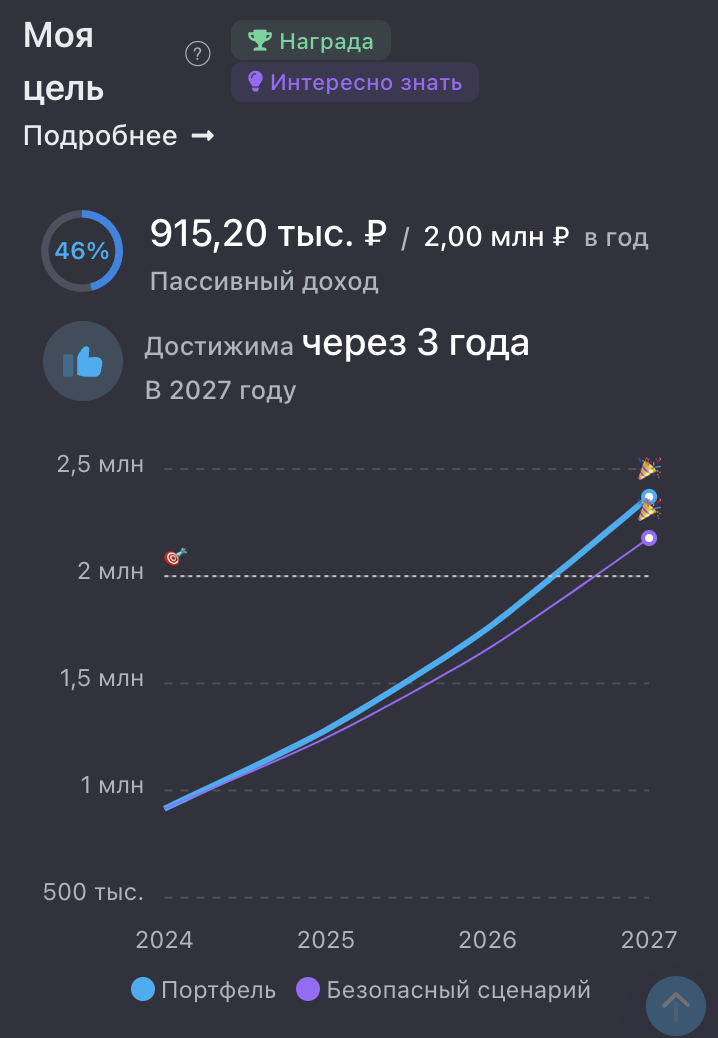Toggle the Безопасный сценарий legend item

(x=443, y=990)
